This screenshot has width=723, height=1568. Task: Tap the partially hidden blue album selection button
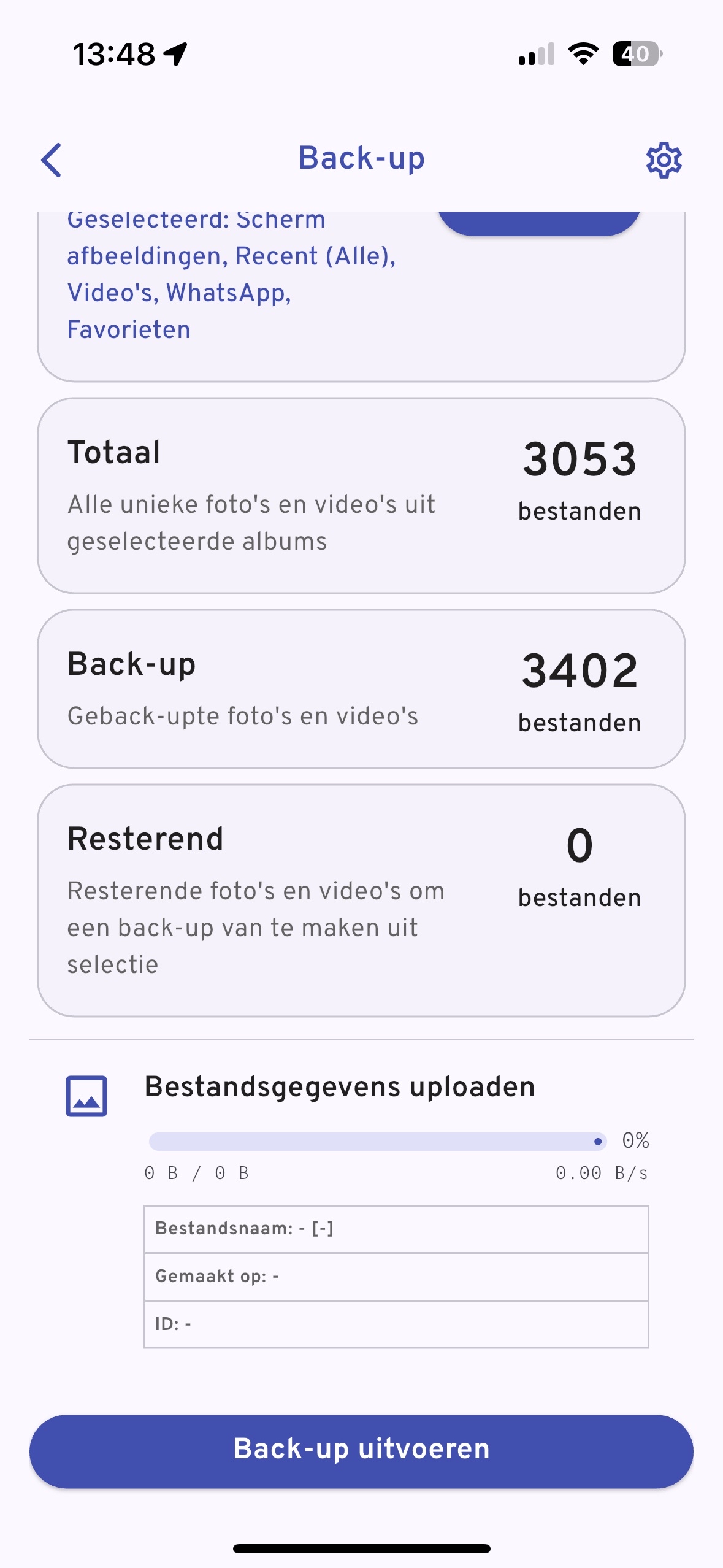[x=538, y=223]
